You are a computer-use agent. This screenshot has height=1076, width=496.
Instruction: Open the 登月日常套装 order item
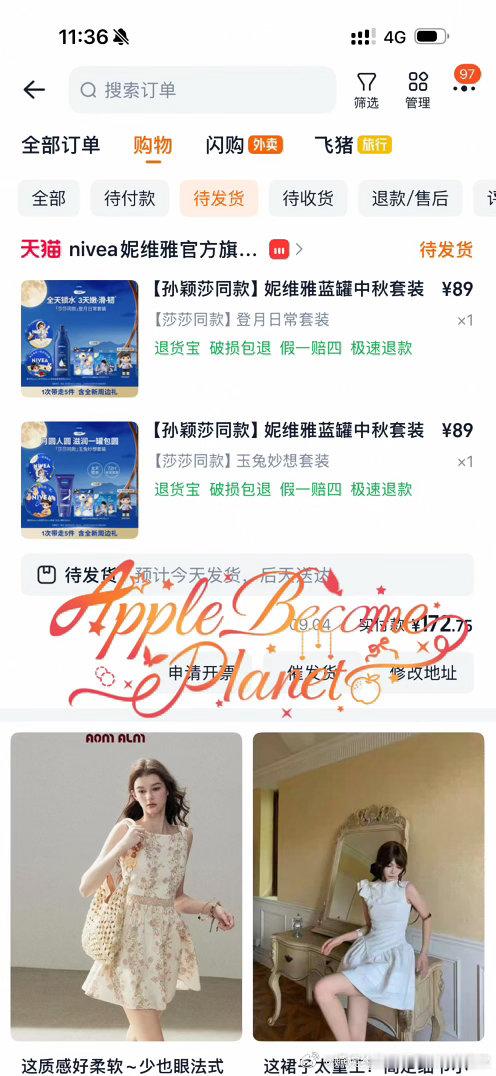(247, 338)
